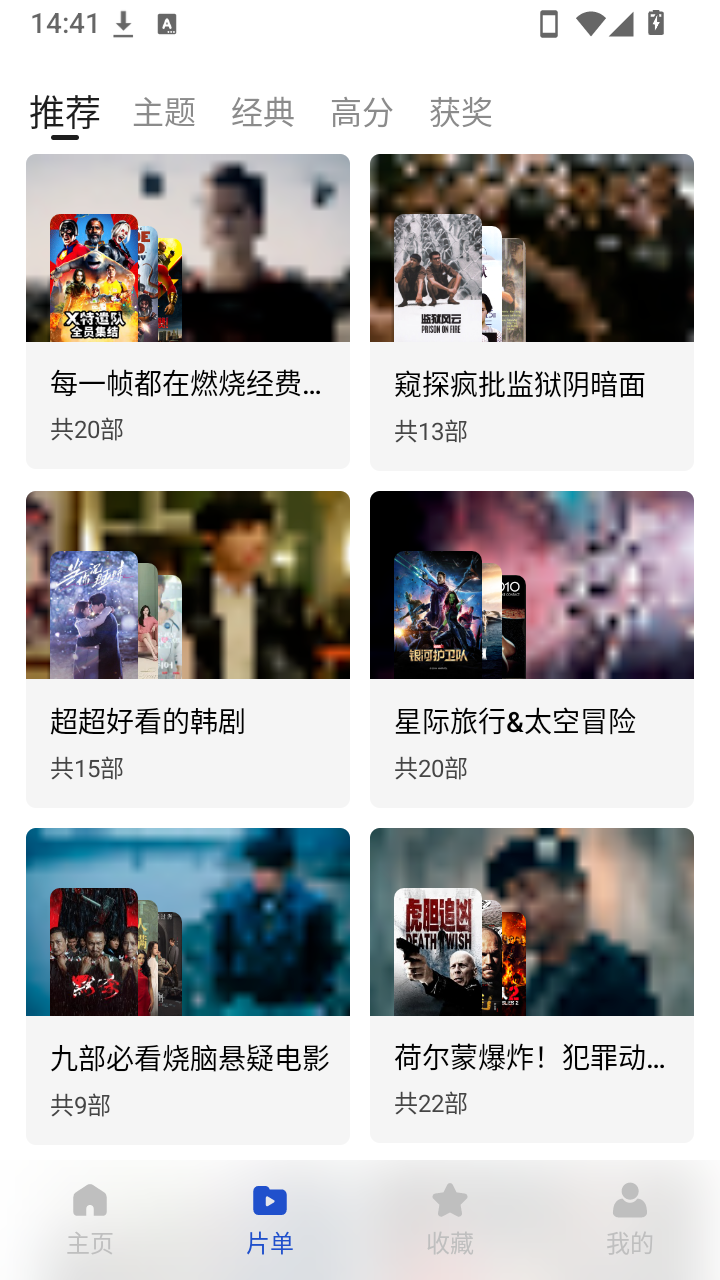This screenshot has width=720, height=1280.
Task: Select the 高分 tab
Action: pos(362,112)
